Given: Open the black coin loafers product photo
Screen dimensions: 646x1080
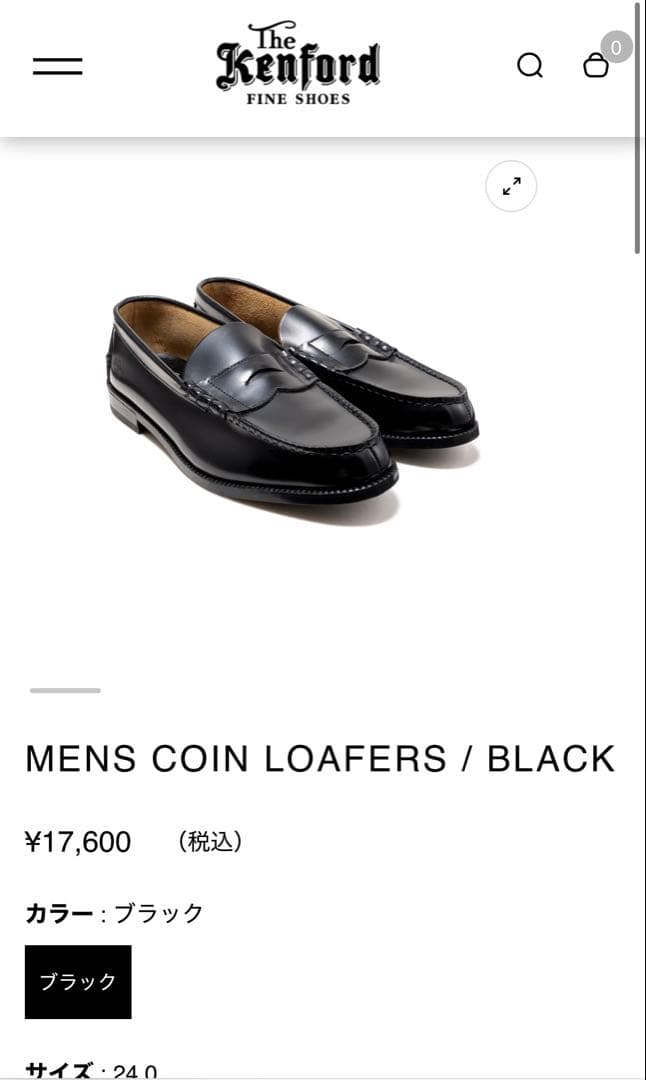Looking at the screenshot, I should [293, 395].
